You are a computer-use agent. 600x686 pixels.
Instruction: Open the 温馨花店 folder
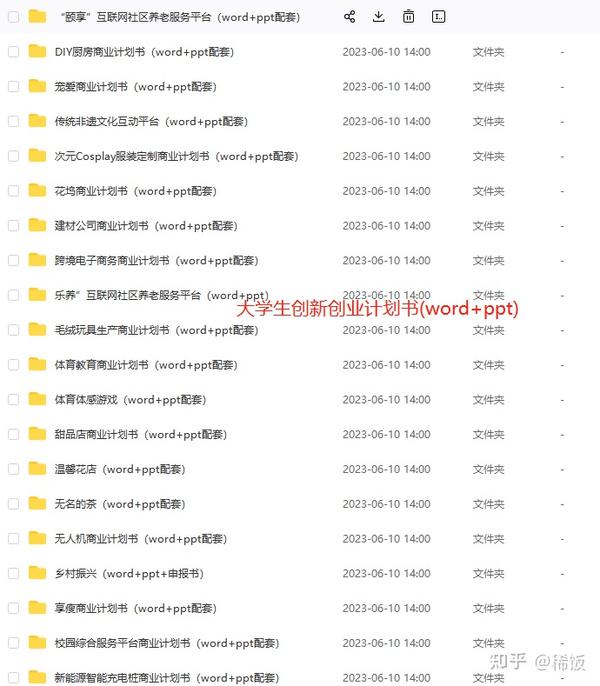click(x=120, y=469)
